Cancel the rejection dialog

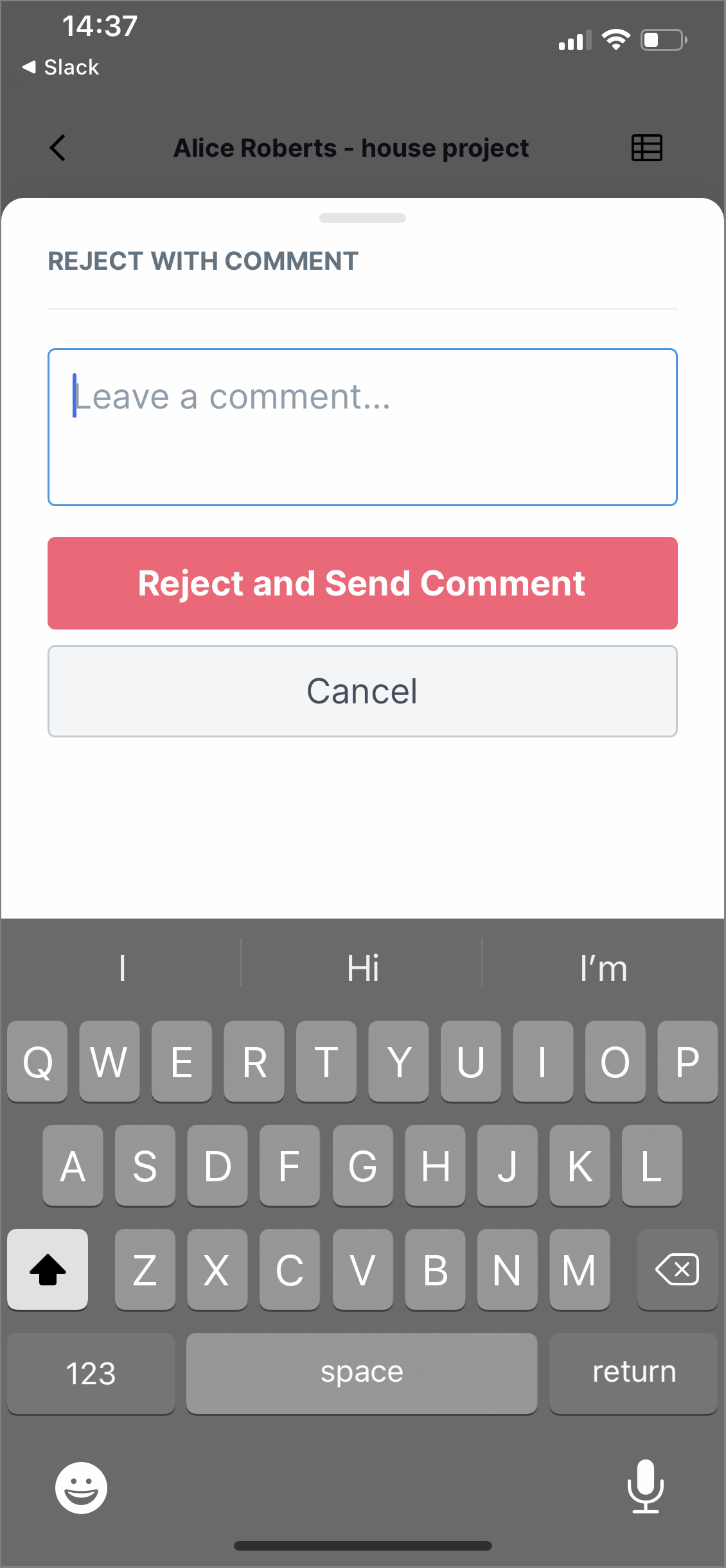click(x=362, y=691)
